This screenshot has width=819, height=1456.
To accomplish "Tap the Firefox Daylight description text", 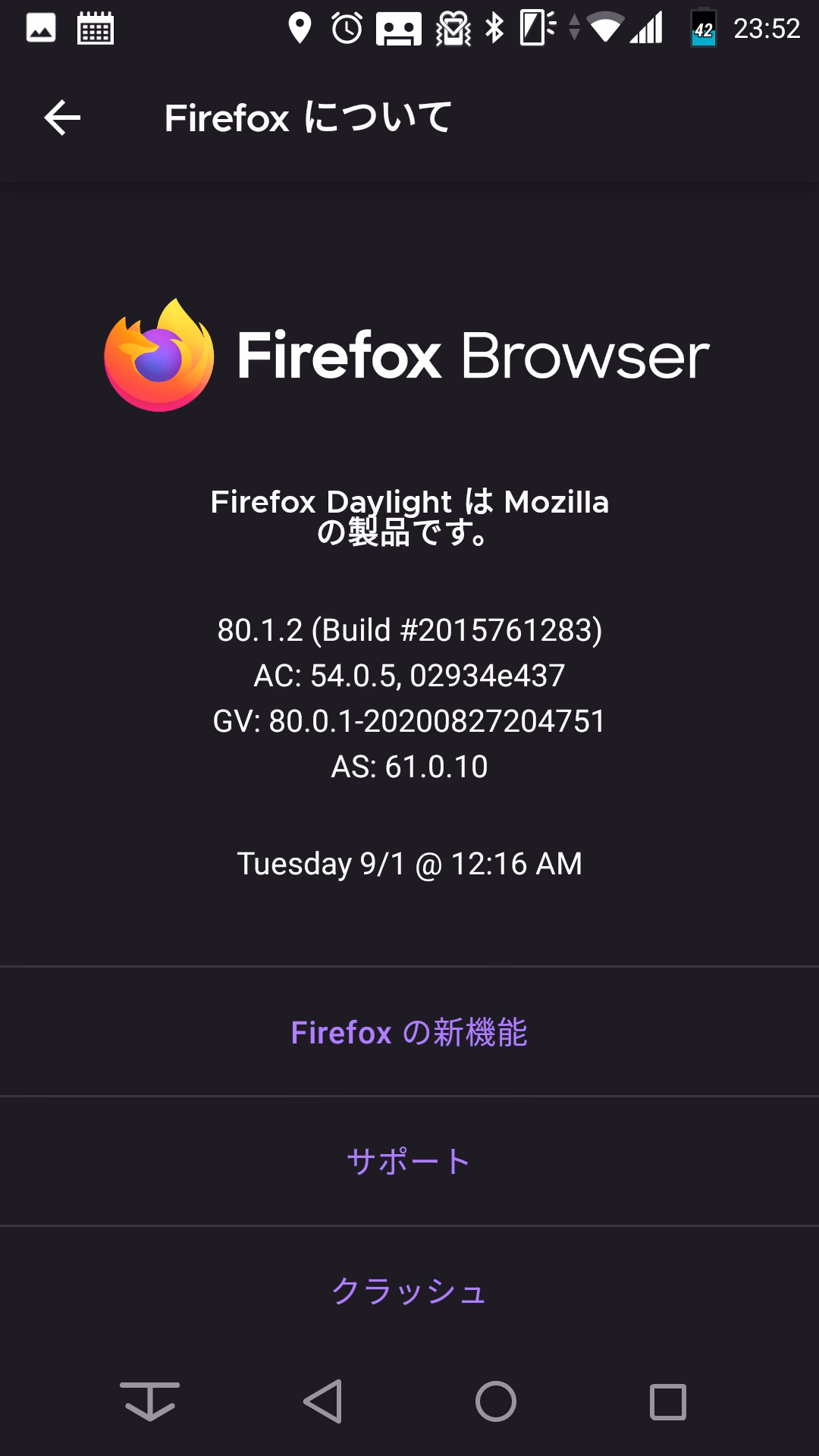I will pyautogui.click(x=409, y=518).
